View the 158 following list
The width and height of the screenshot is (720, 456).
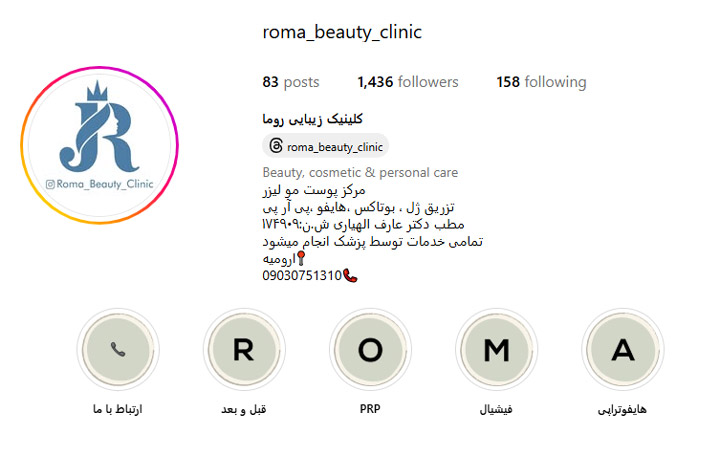tap(541, 82)
